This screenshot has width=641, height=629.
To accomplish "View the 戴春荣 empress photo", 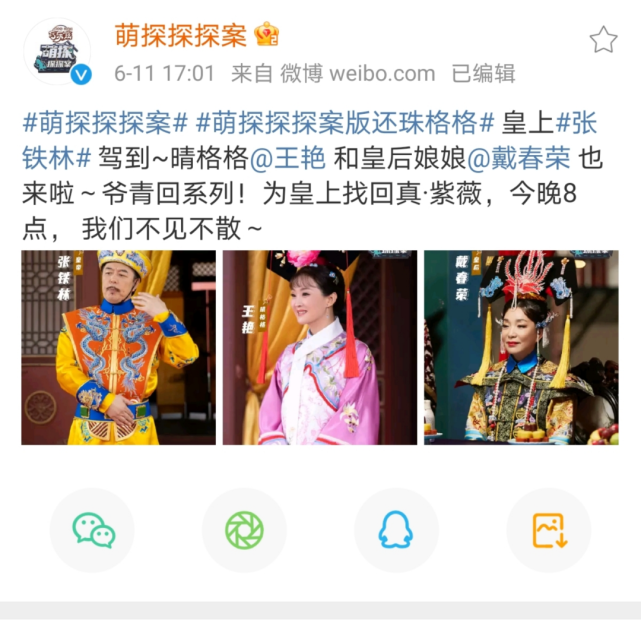I will (521, 347).
